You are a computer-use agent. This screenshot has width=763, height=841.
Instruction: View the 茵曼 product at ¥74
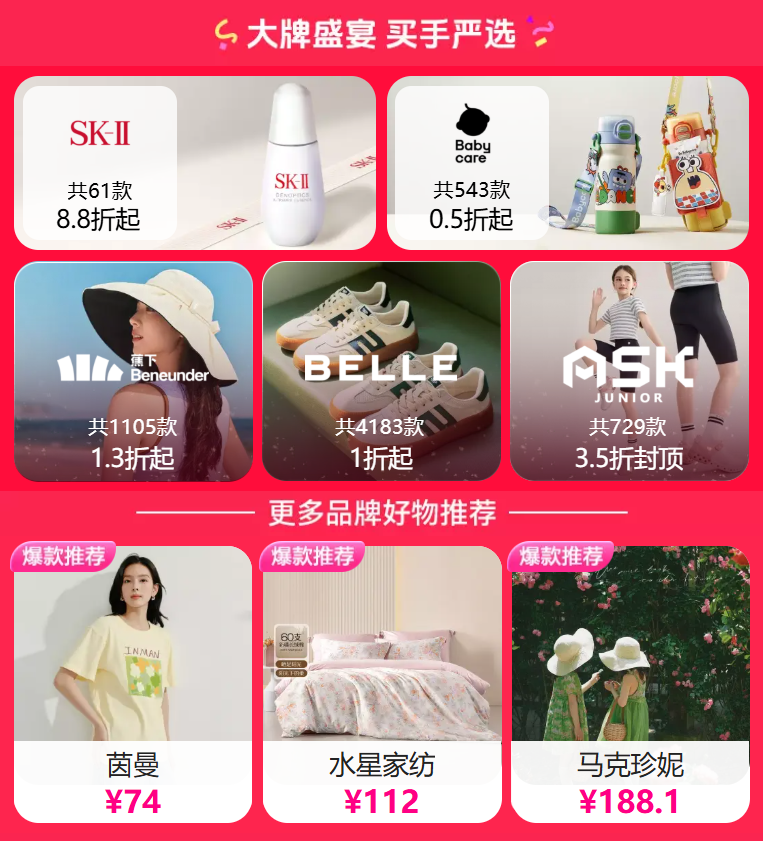[x=133, y=683]
